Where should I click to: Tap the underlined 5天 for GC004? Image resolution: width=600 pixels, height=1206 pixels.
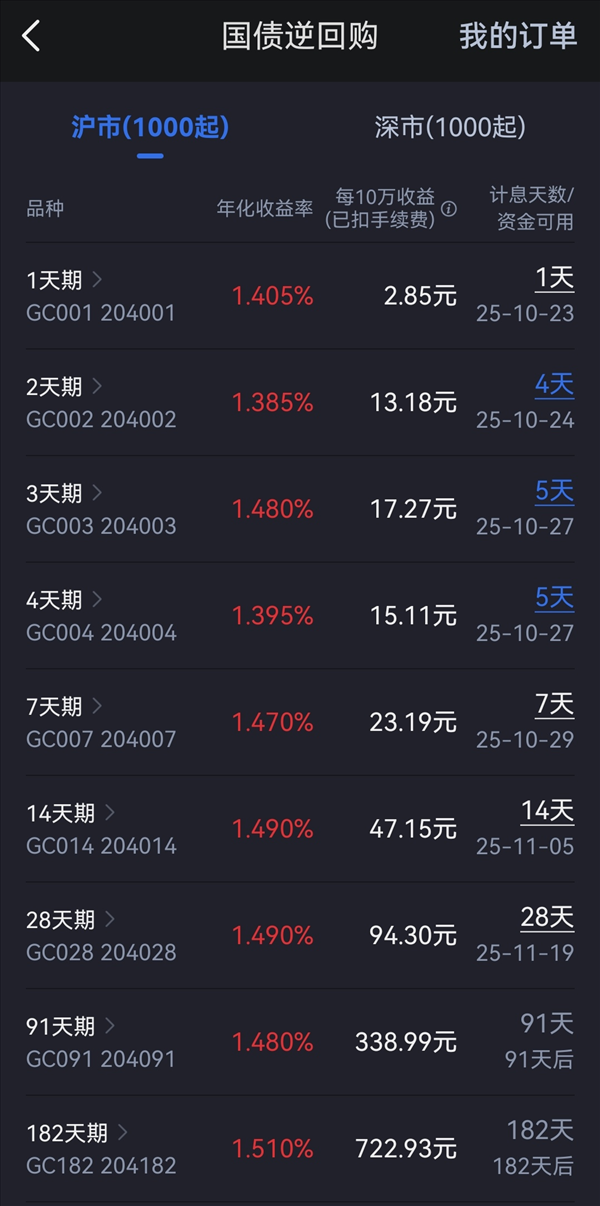(554, 598)
